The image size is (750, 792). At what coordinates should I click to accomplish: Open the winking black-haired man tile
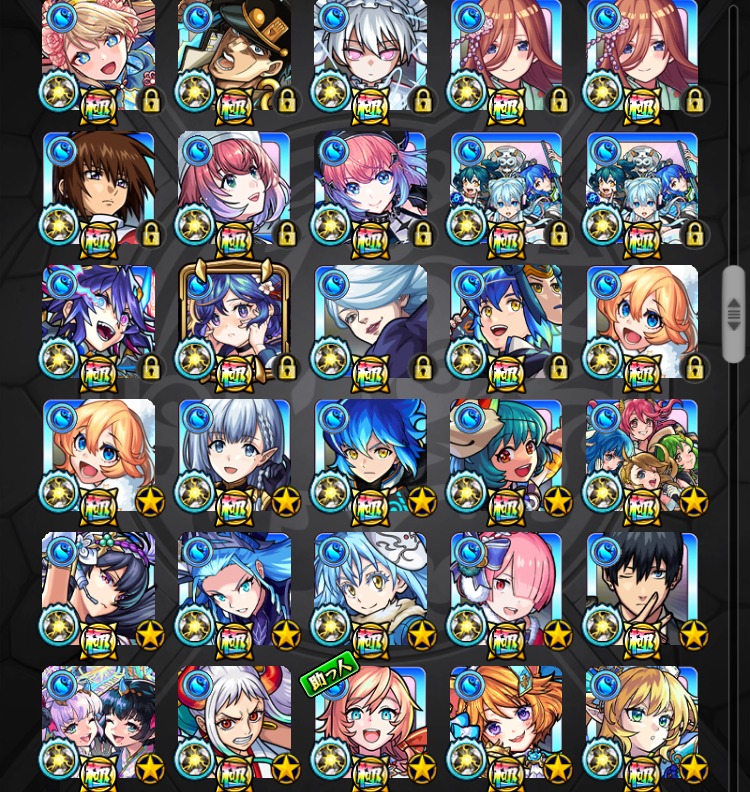tap(642, 588)
